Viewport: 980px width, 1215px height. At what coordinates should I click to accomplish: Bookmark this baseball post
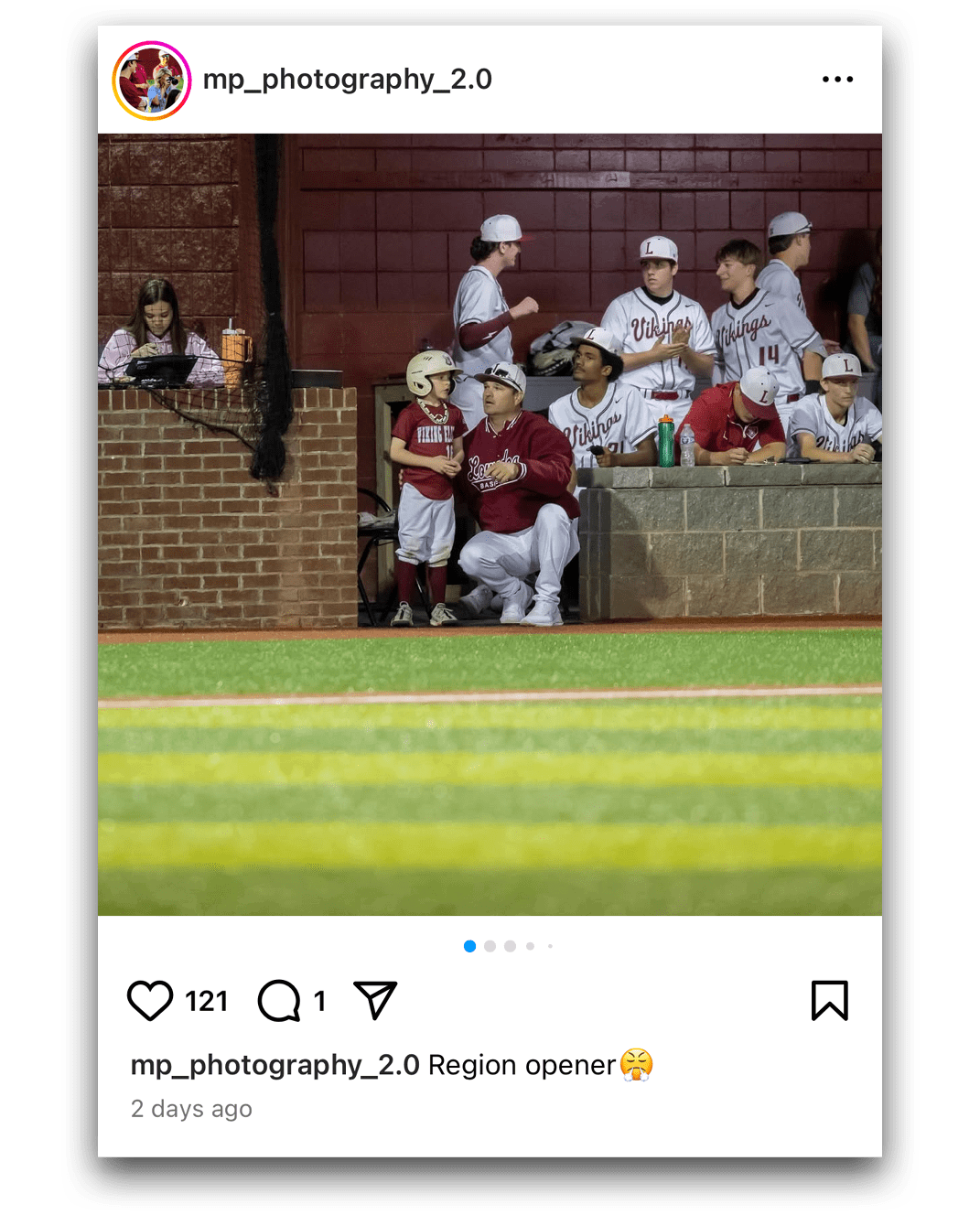coord(829,1000)
